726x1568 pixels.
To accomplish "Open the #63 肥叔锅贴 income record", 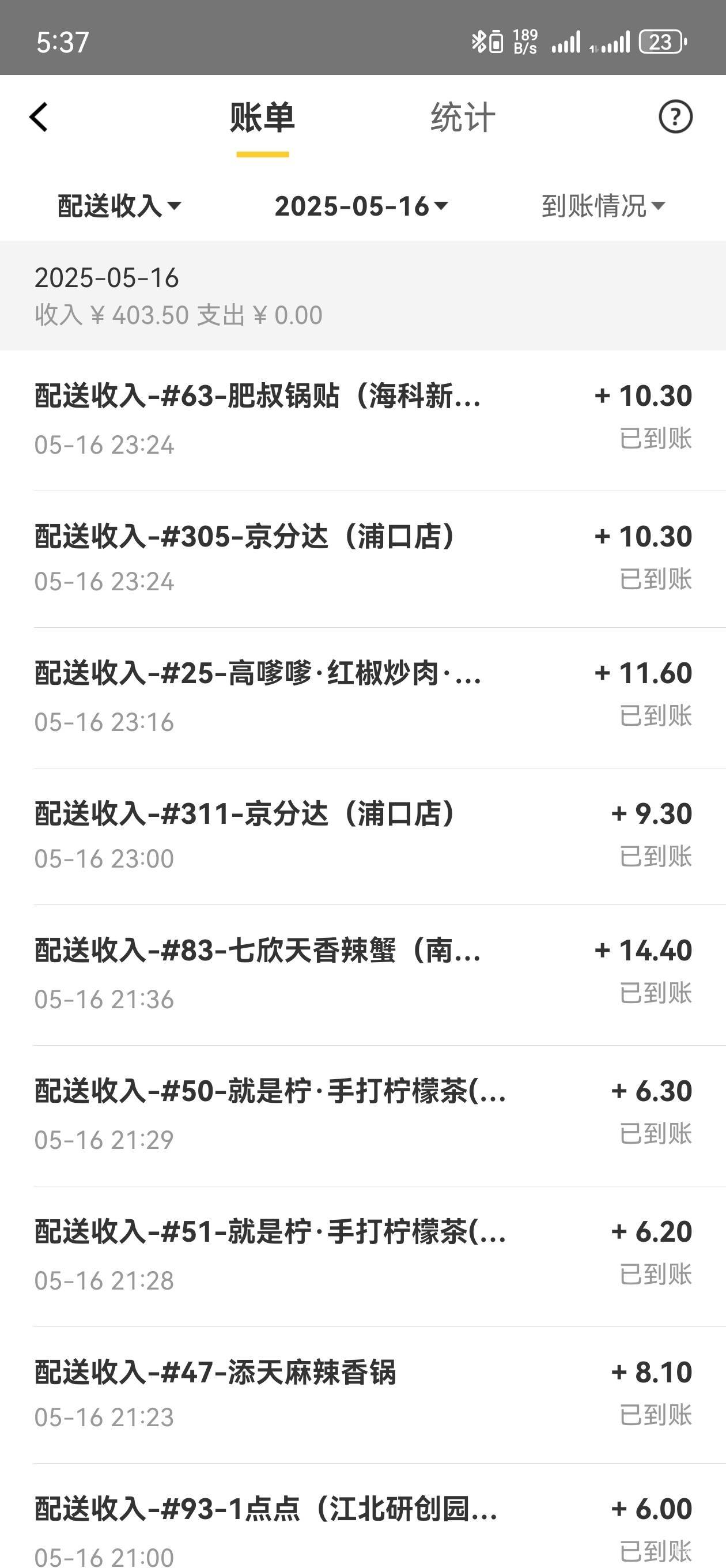I will (x=364, y=421).
